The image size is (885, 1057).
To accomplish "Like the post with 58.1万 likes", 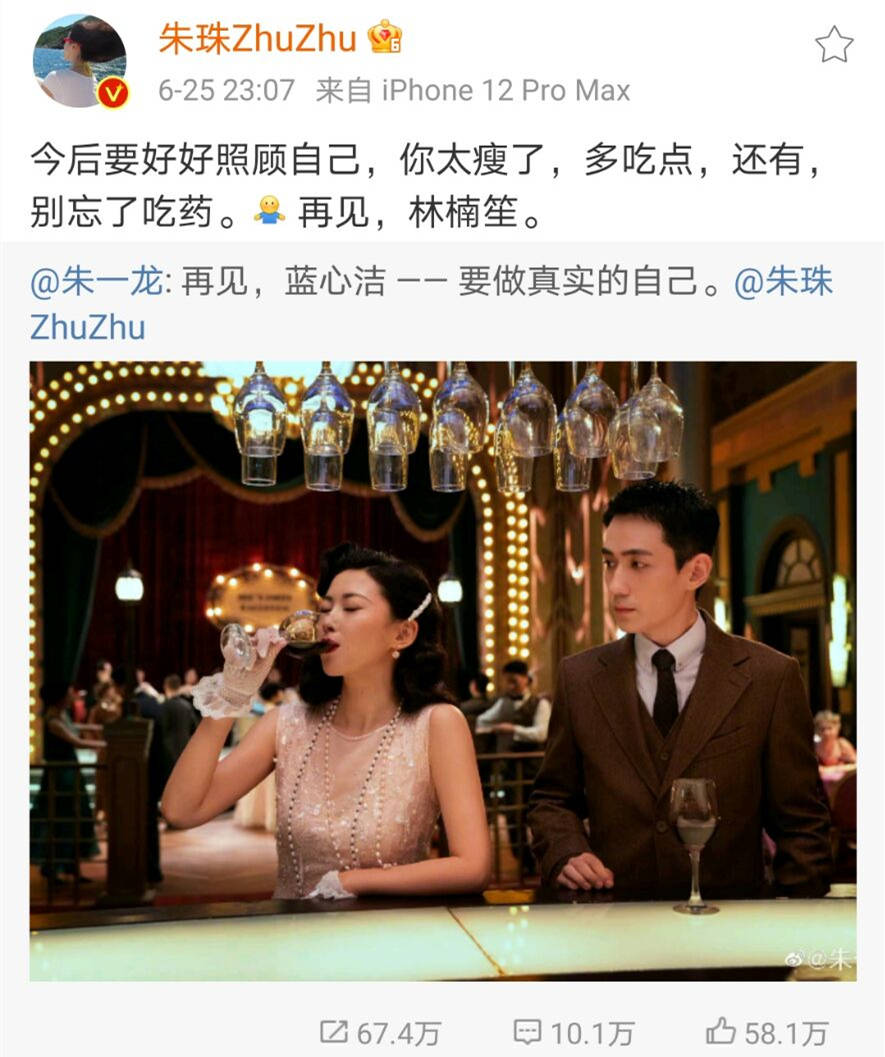I will pos(767,1031).
